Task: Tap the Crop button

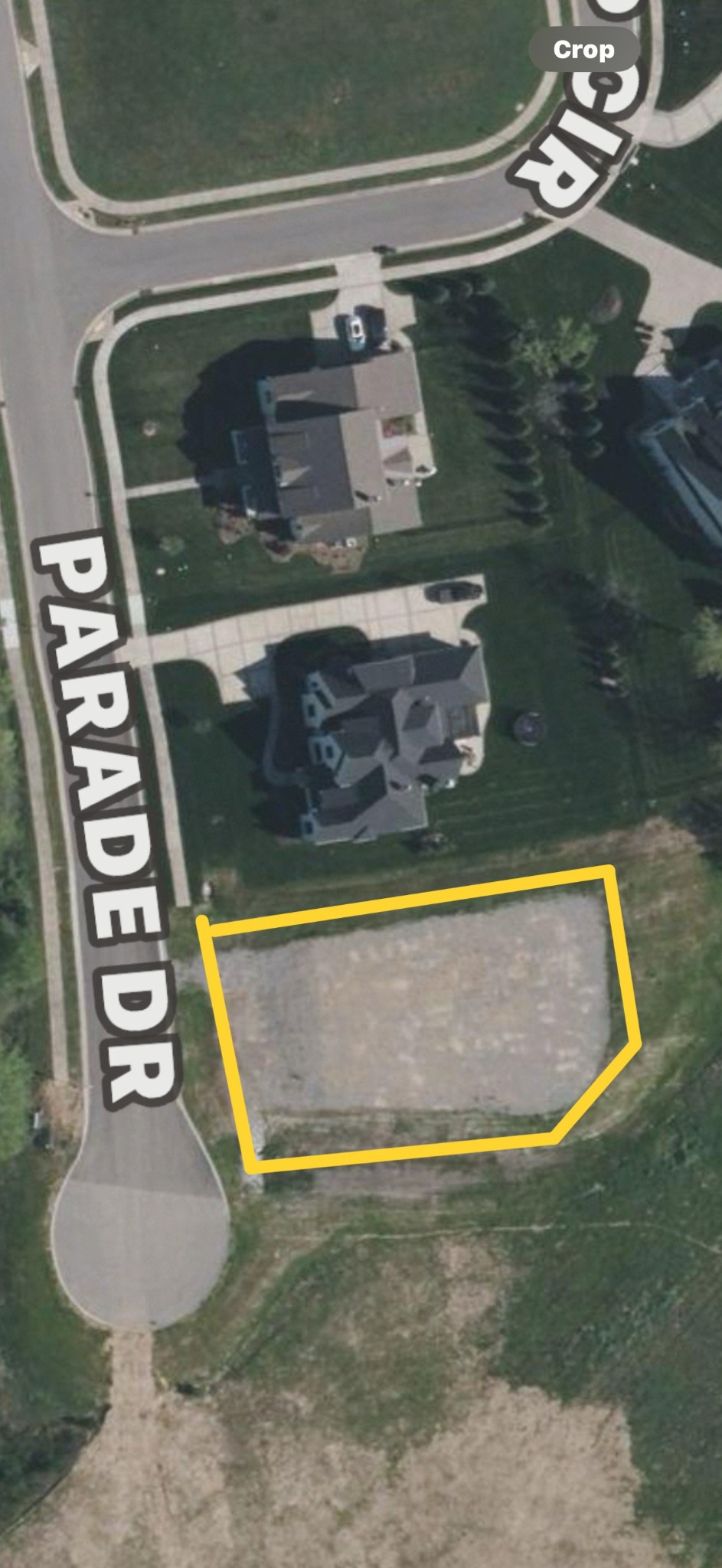Action: [x=583, y=50]
